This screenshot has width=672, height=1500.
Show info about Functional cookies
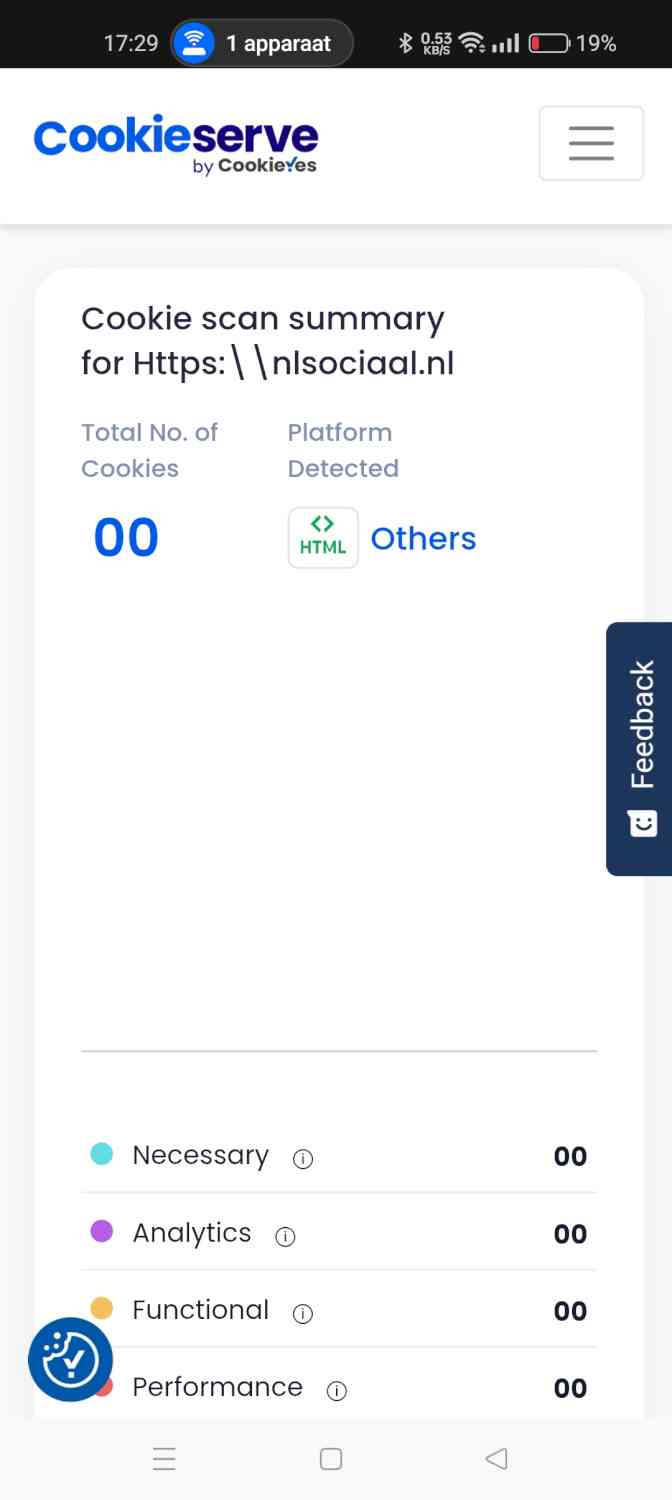[303, 1313]
